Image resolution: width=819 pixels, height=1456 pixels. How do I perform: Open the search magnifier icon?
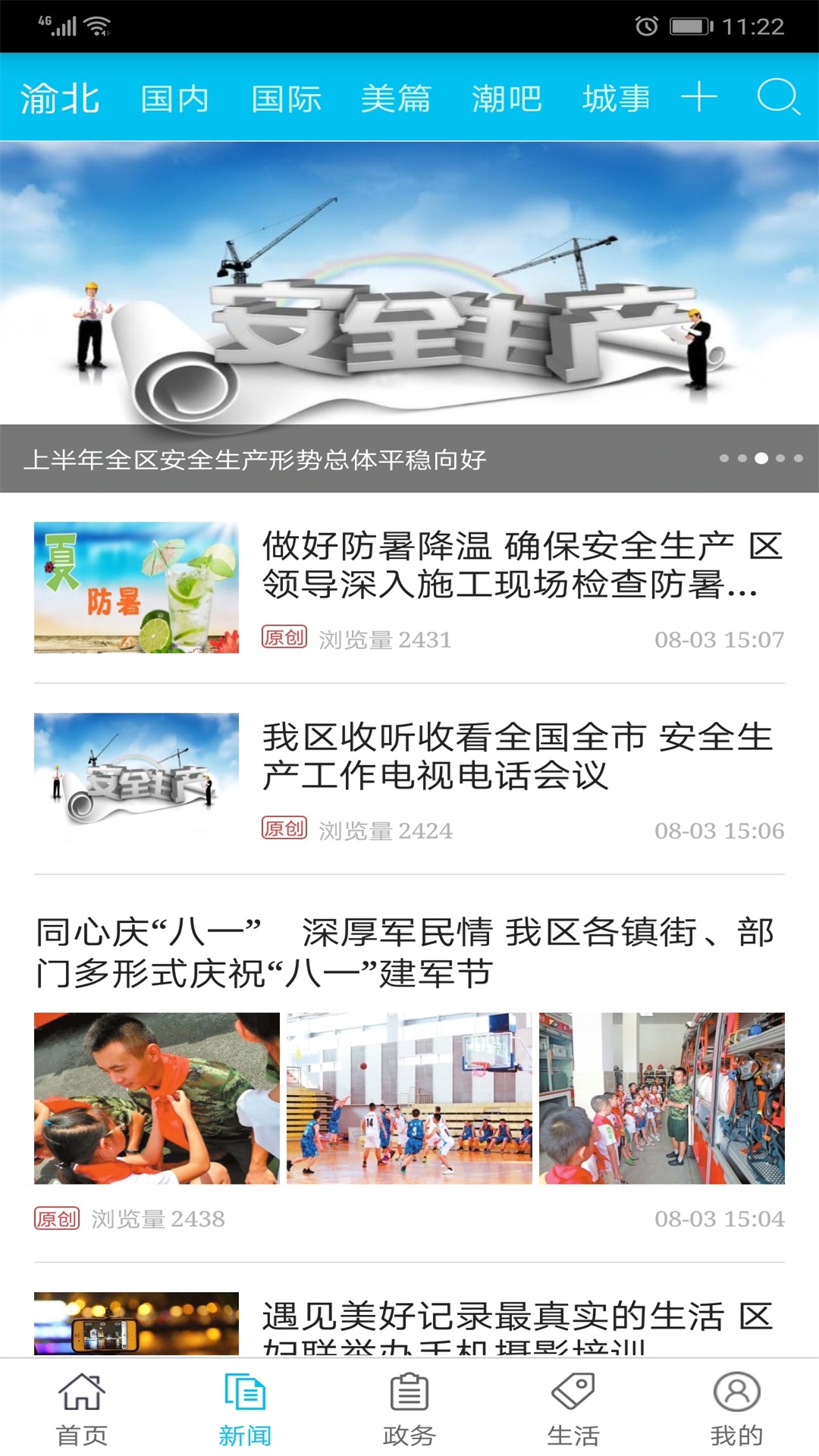[778, 97]
